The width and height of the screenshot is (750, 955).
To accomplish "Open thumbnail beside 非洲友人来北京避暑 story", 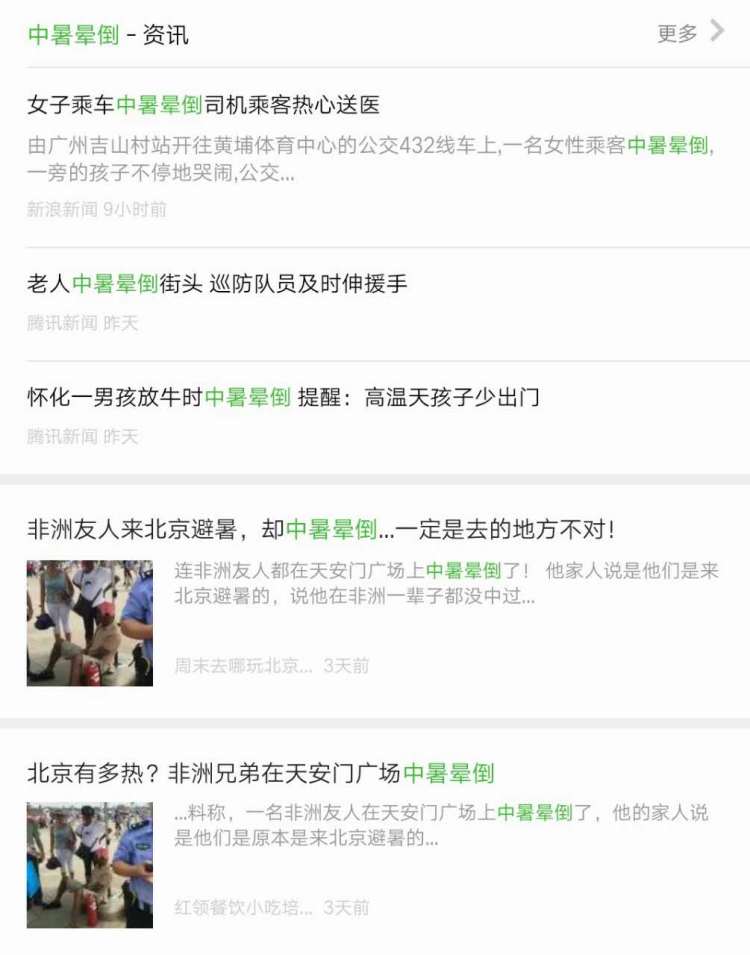I will 90,620.
